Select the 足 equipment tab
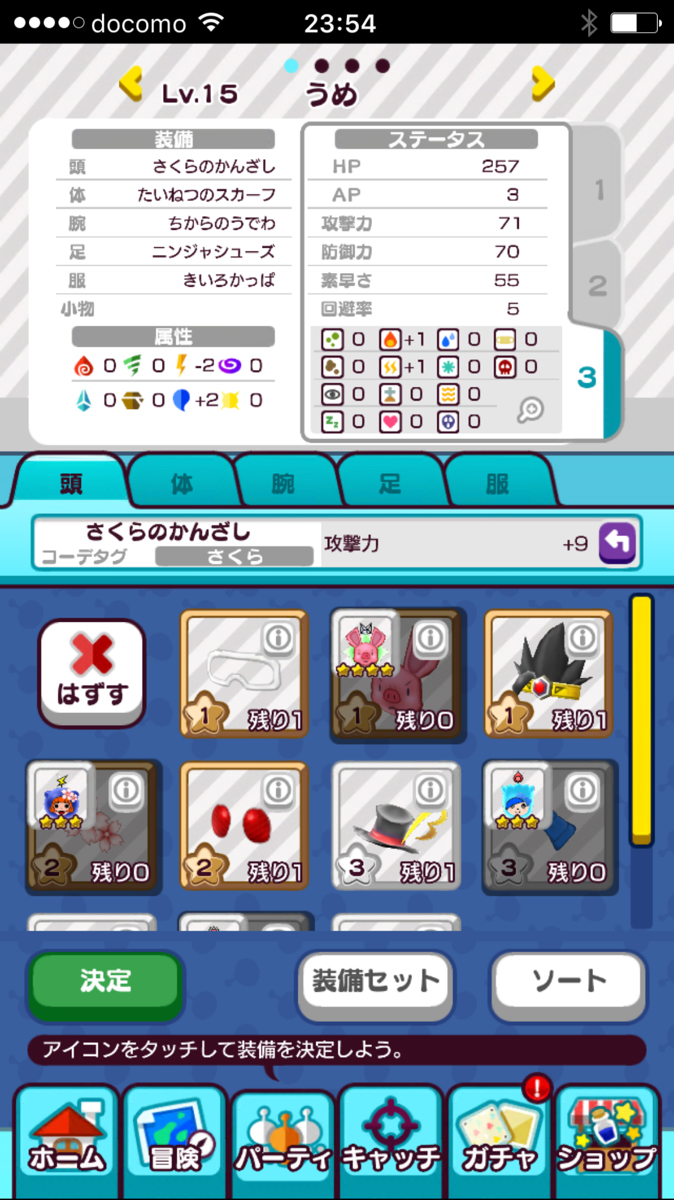This screenshot has width=674, height=1200. click(x=389, y=485)
